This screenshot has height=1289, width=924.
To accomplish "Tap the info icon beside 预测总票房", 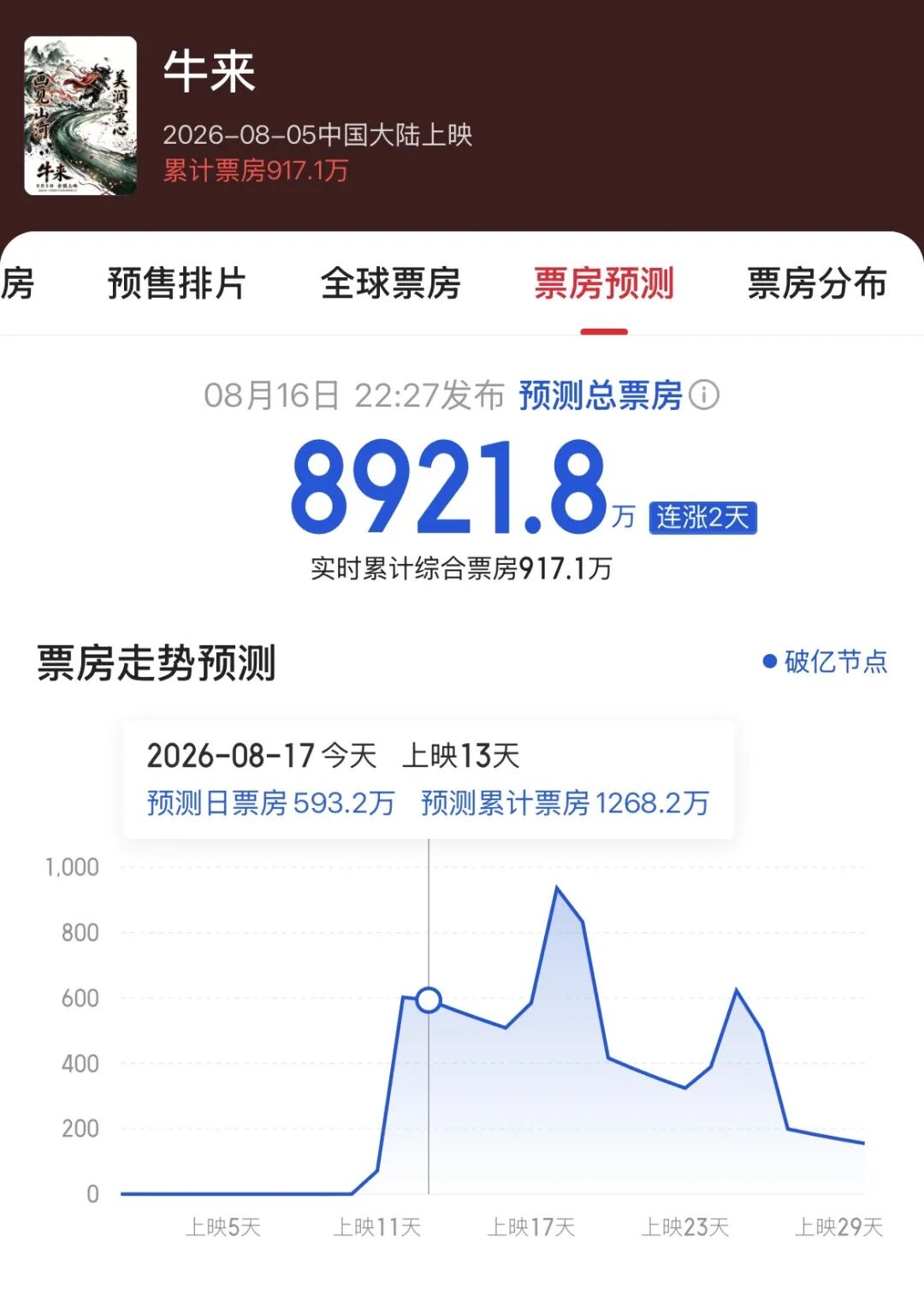I will click(704, 395).
